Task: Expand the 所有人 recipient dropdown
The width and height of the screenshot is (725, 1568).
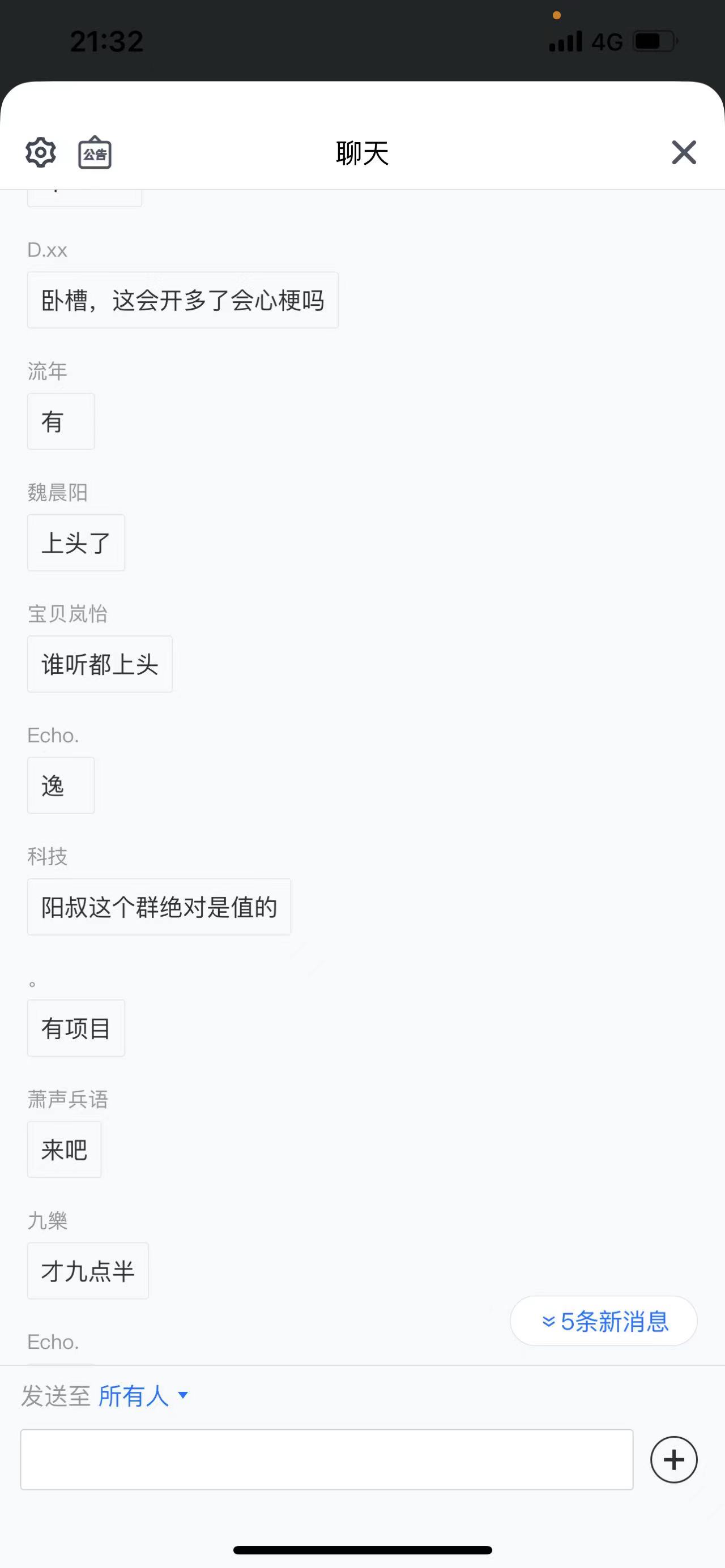Action: 144,1396
